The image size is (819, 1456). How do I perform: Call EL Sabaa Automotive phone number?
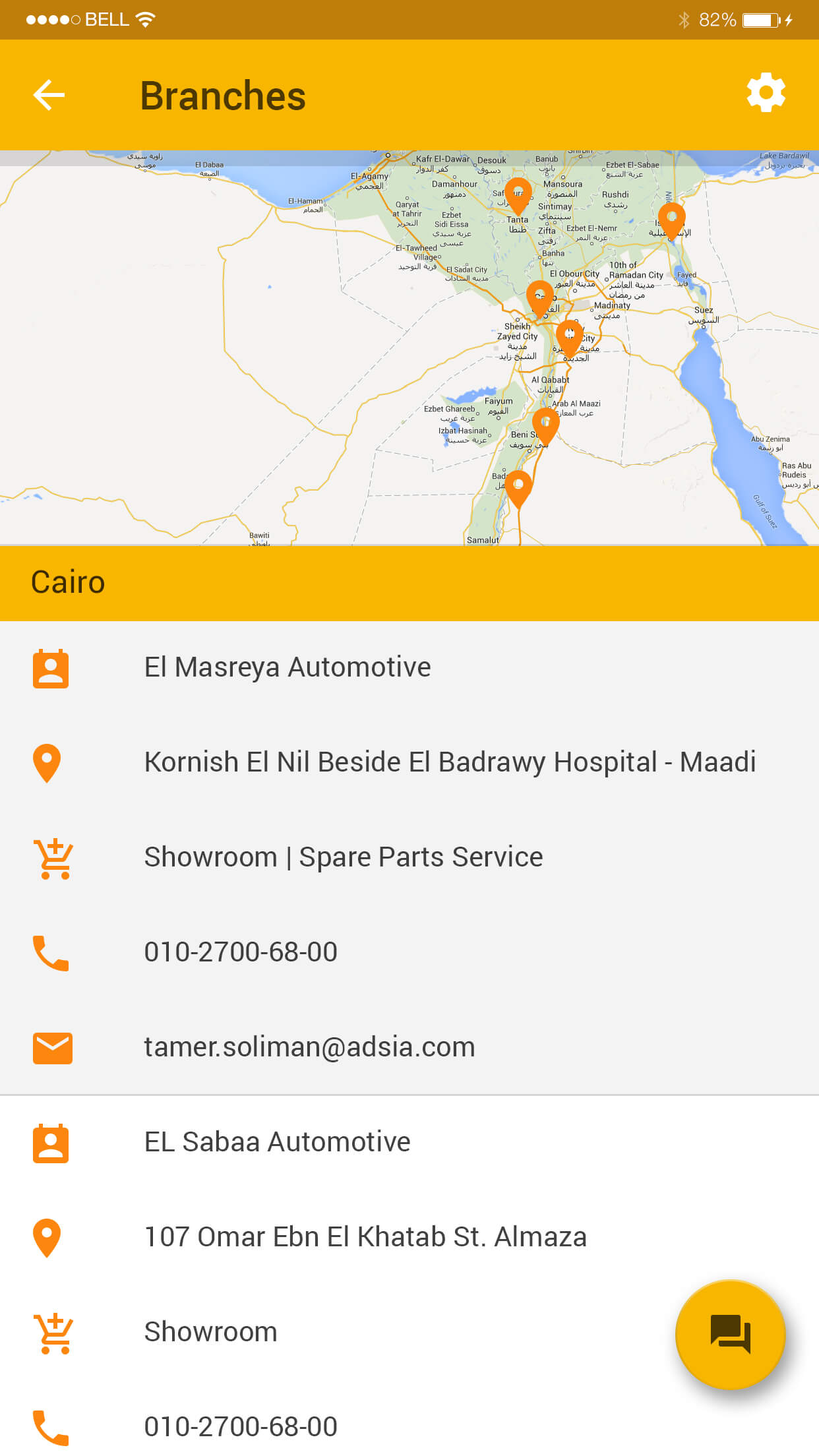click(x=241, y=1427)
